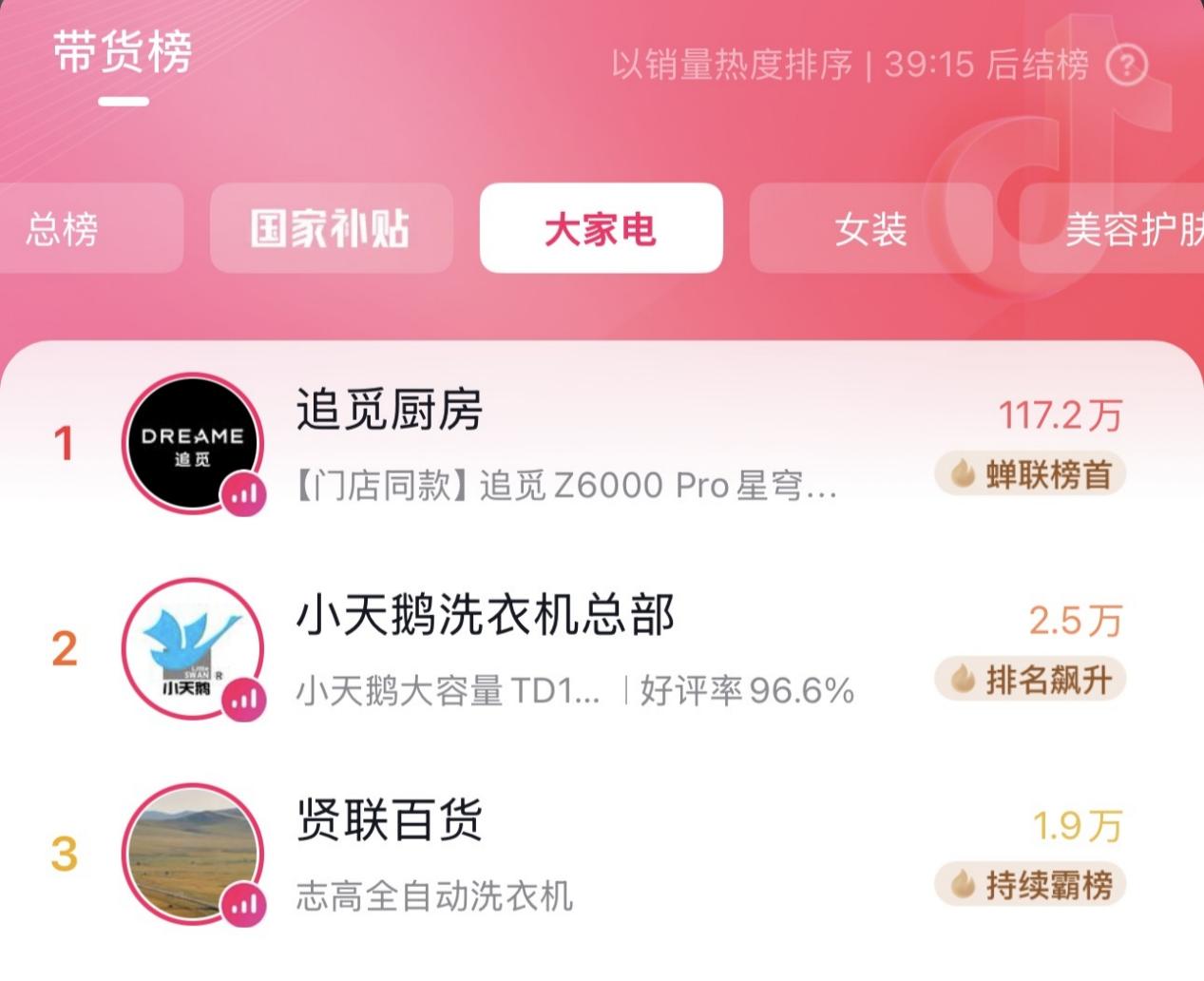Tap the 小天鹅 live avatar
The image size is (1204, 981).
pyautogui.click(x=193, y=648)
